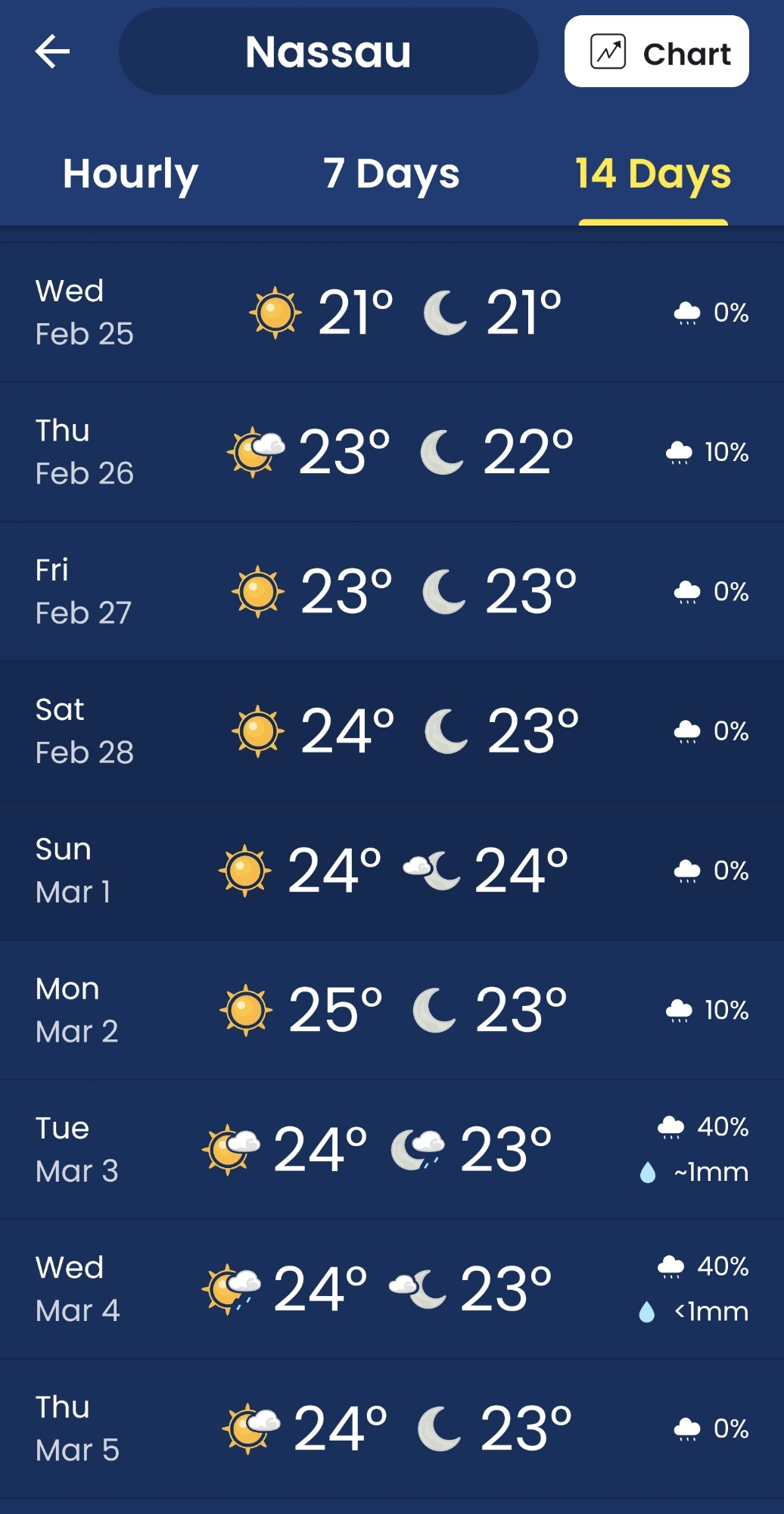784x1514 pixels.
Task: Open the Nassau location selector
Action: tap(328, 51)
